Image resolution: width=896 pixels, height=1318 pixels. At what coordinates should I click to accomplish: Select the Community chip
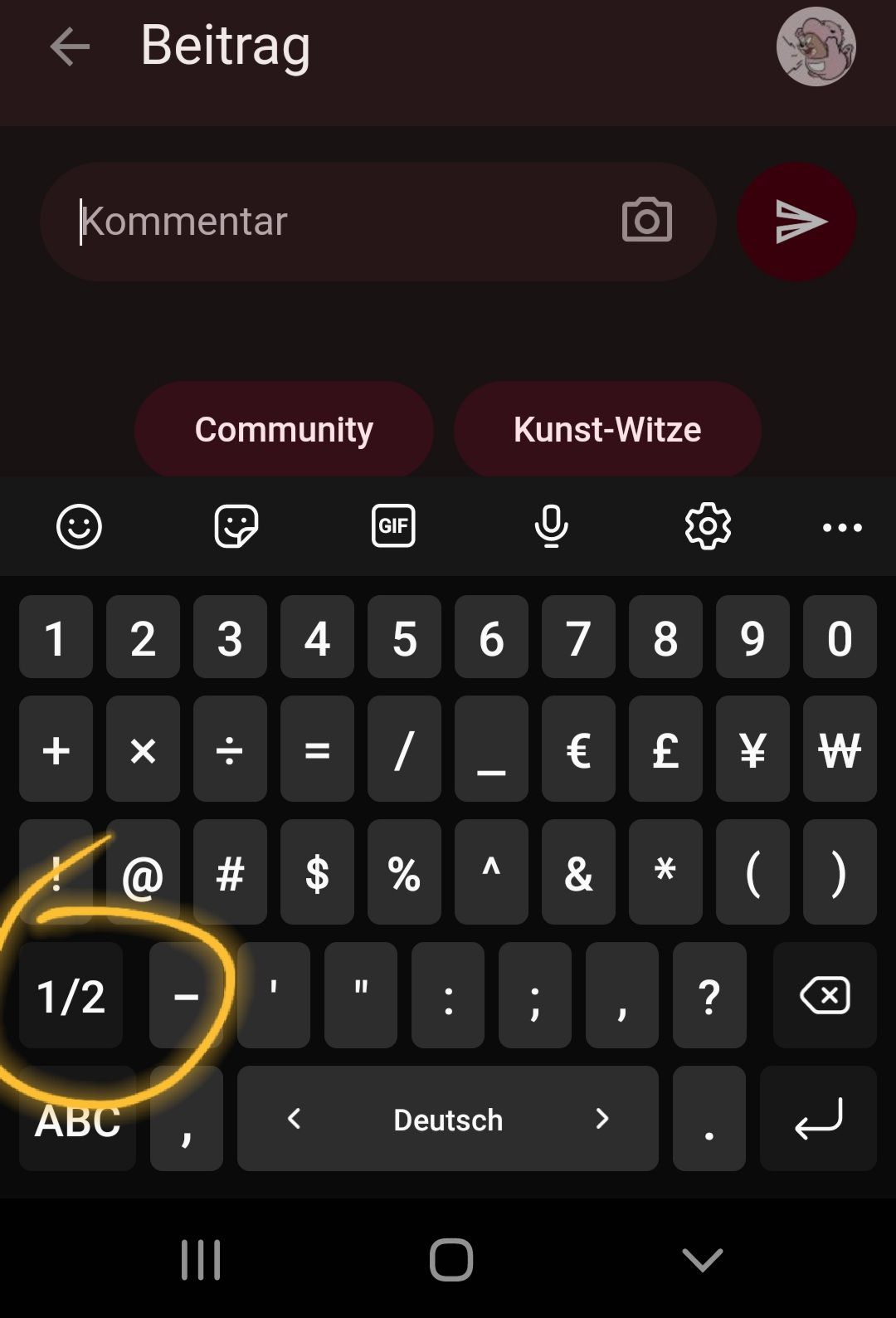(x=284, y=429)
